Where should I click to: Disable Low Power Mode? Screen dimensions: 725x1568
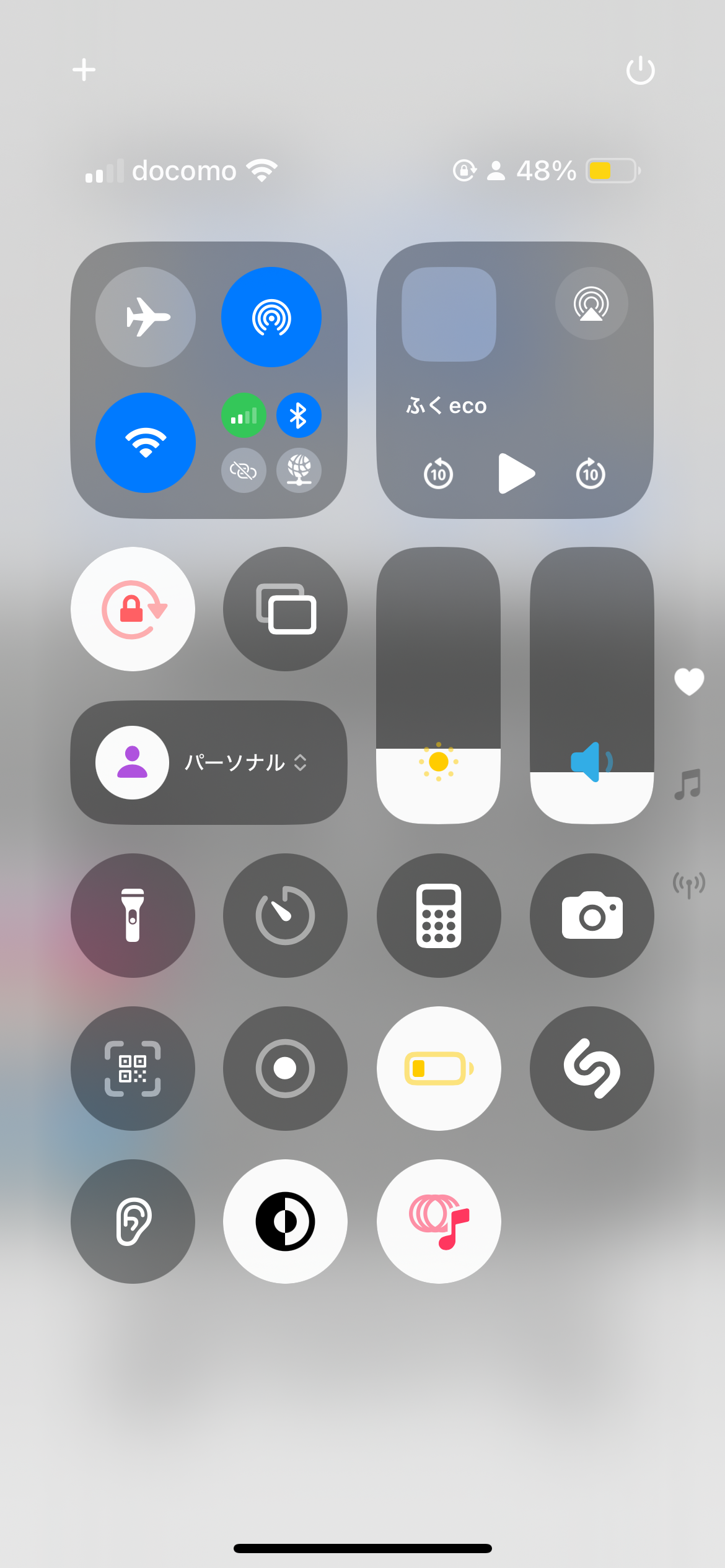pos(439,1068)
